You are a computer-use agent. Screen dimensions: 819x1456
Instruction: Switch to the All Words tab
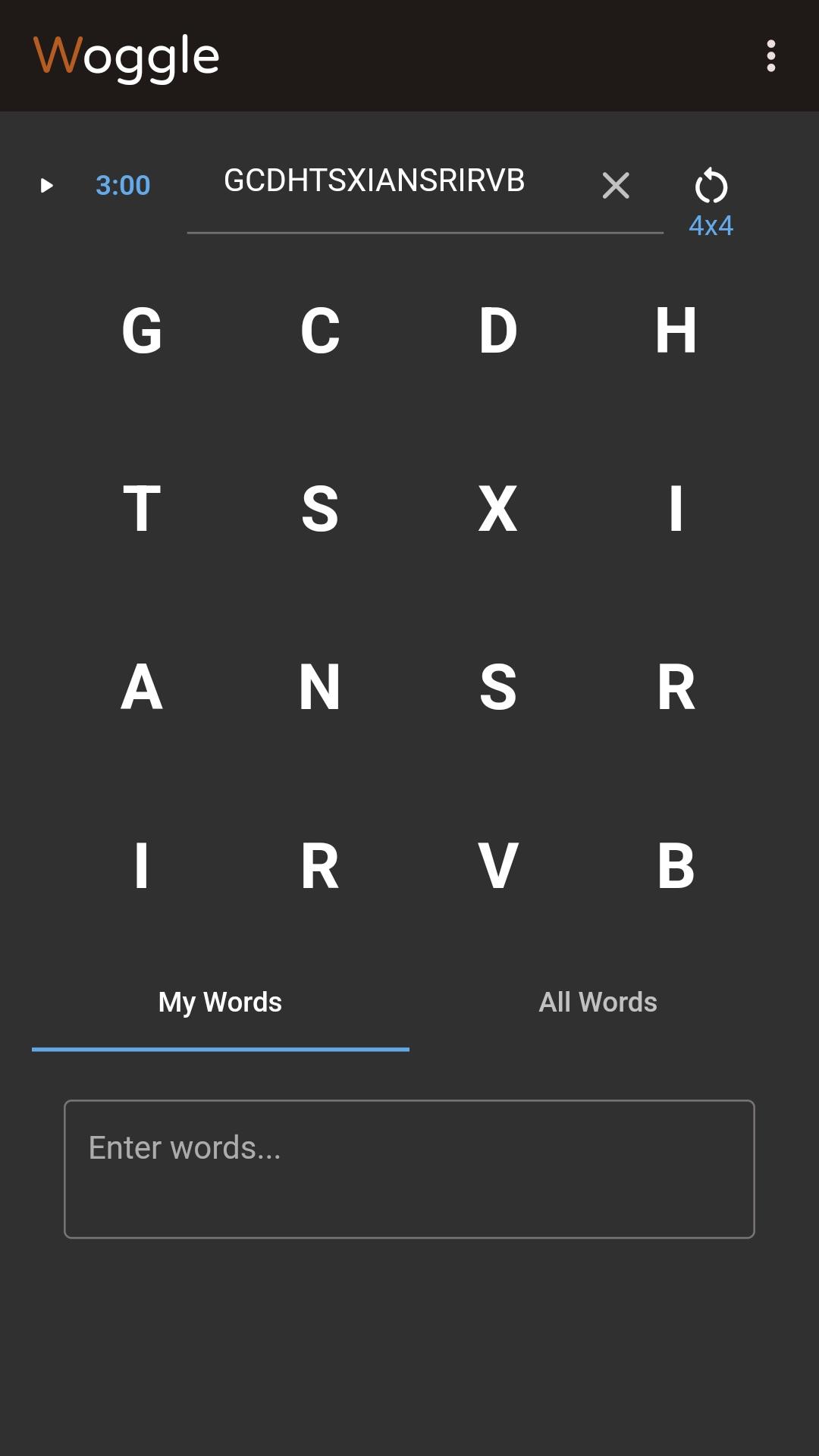tap(598, 1002)
